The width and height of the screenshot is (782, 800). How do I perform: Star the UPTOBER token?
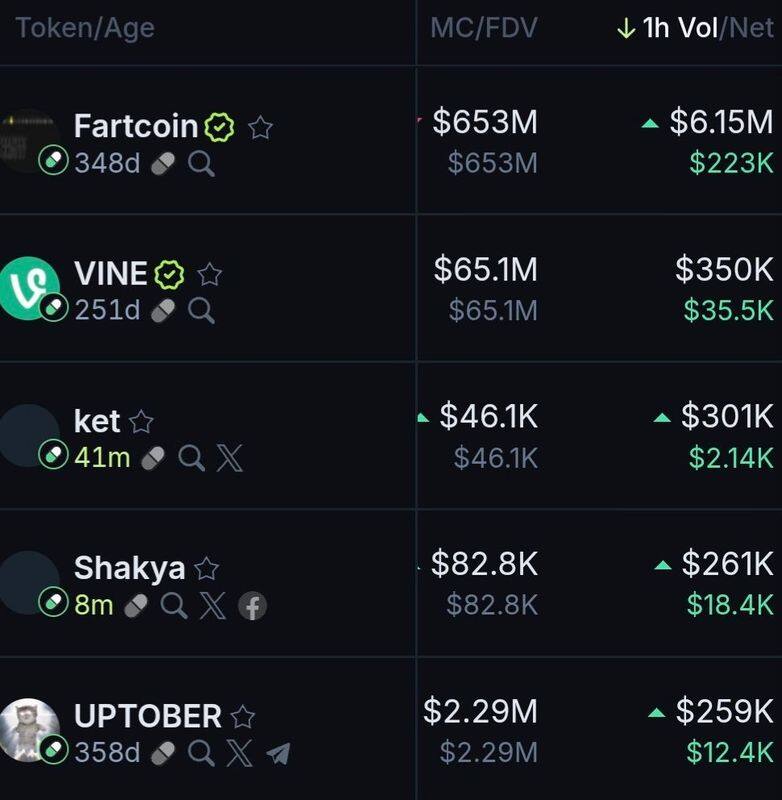pos(242,717)
